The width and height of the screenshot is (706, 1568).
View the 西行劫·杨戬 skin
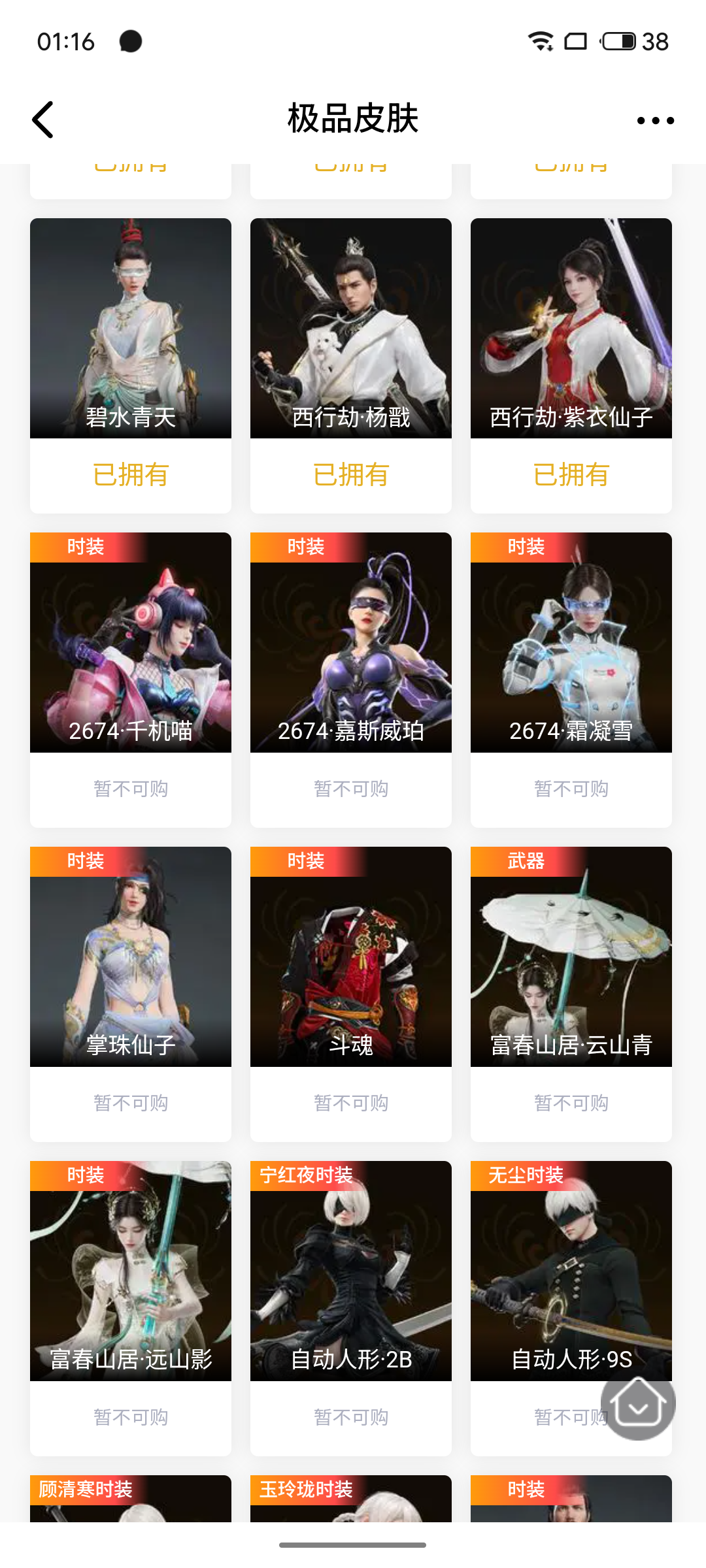[x=351, y=329]
